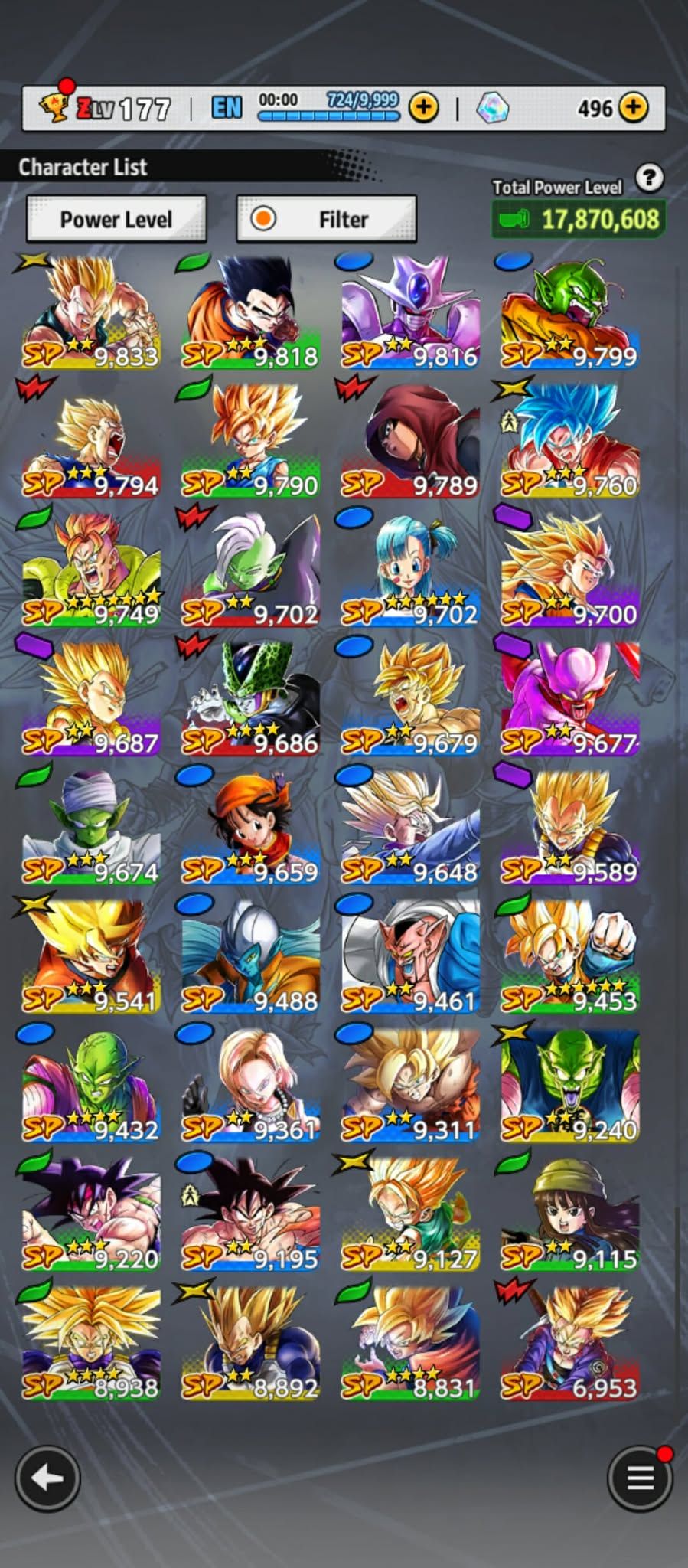The image size is (688, 1568).
Task: Open the hamburger menu button
Action: point(640,1478)
